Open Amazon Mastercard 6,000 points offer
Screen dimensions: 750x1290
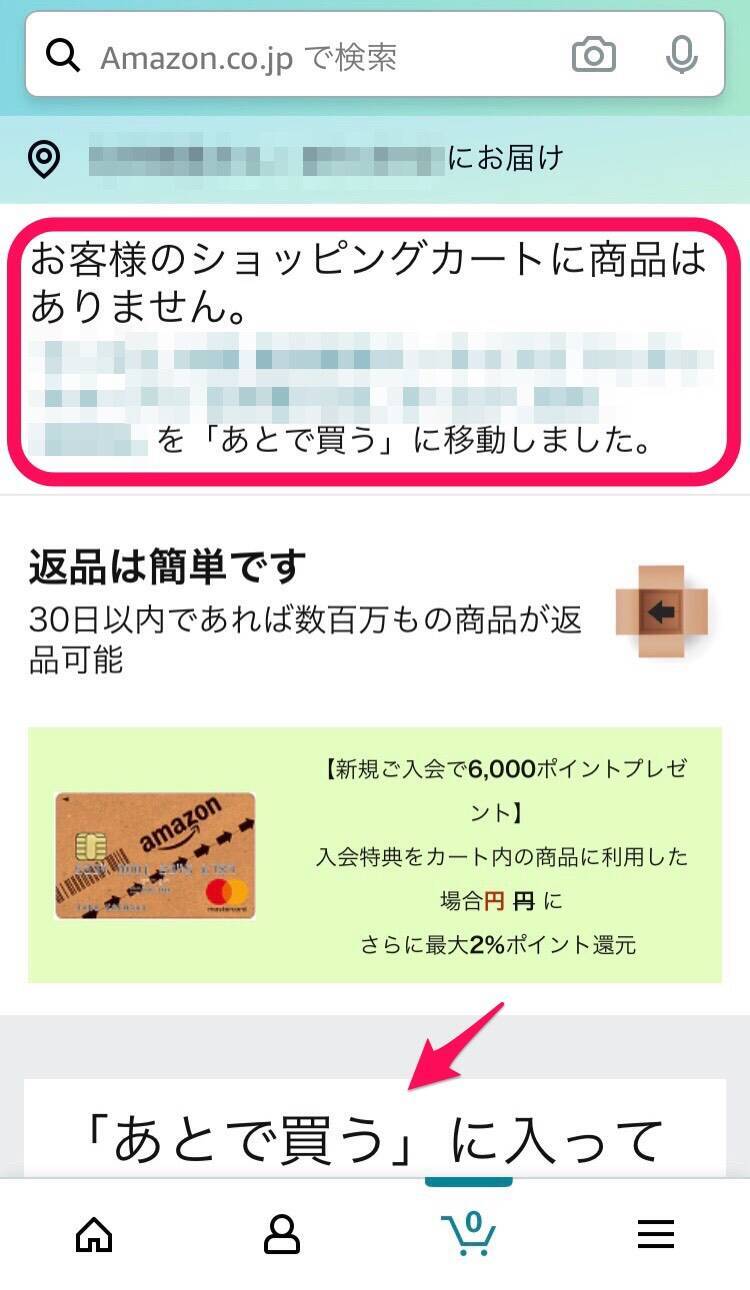374,855
